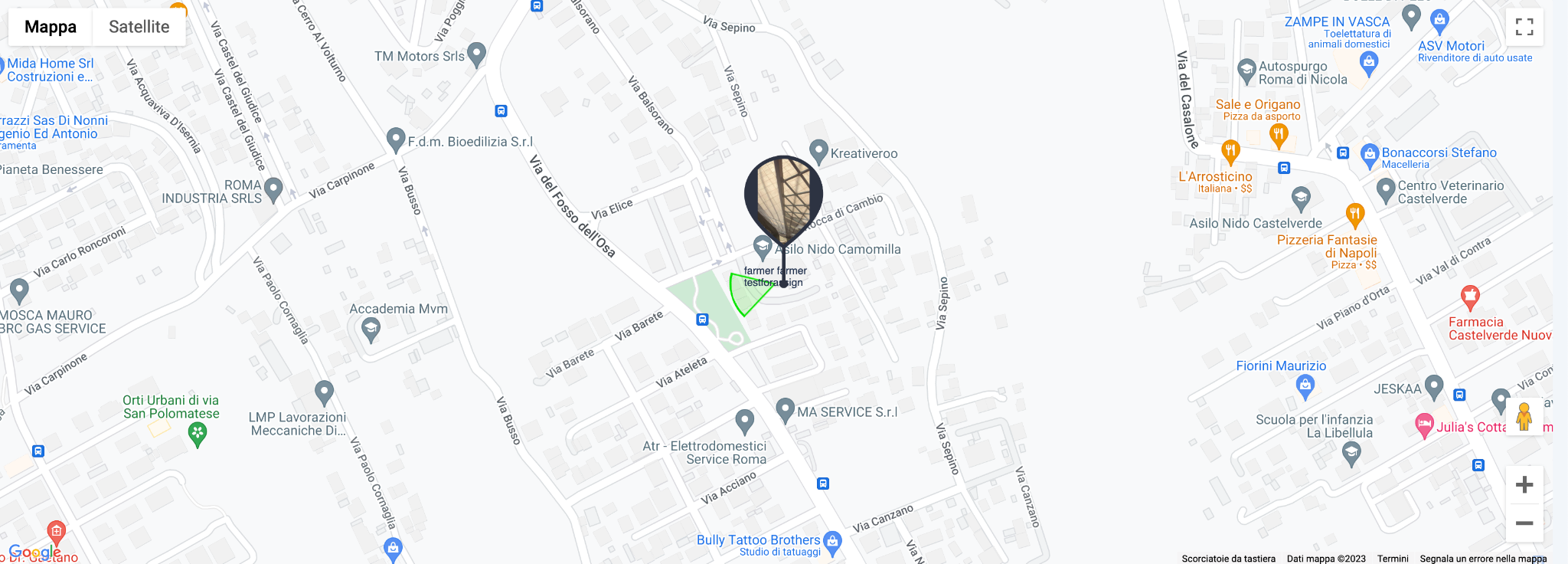Image resolution: width=1568 pixels, height=564 pixels.
Task: Select Bully Tattoo Brothers pin
Action: pos(832,543)
